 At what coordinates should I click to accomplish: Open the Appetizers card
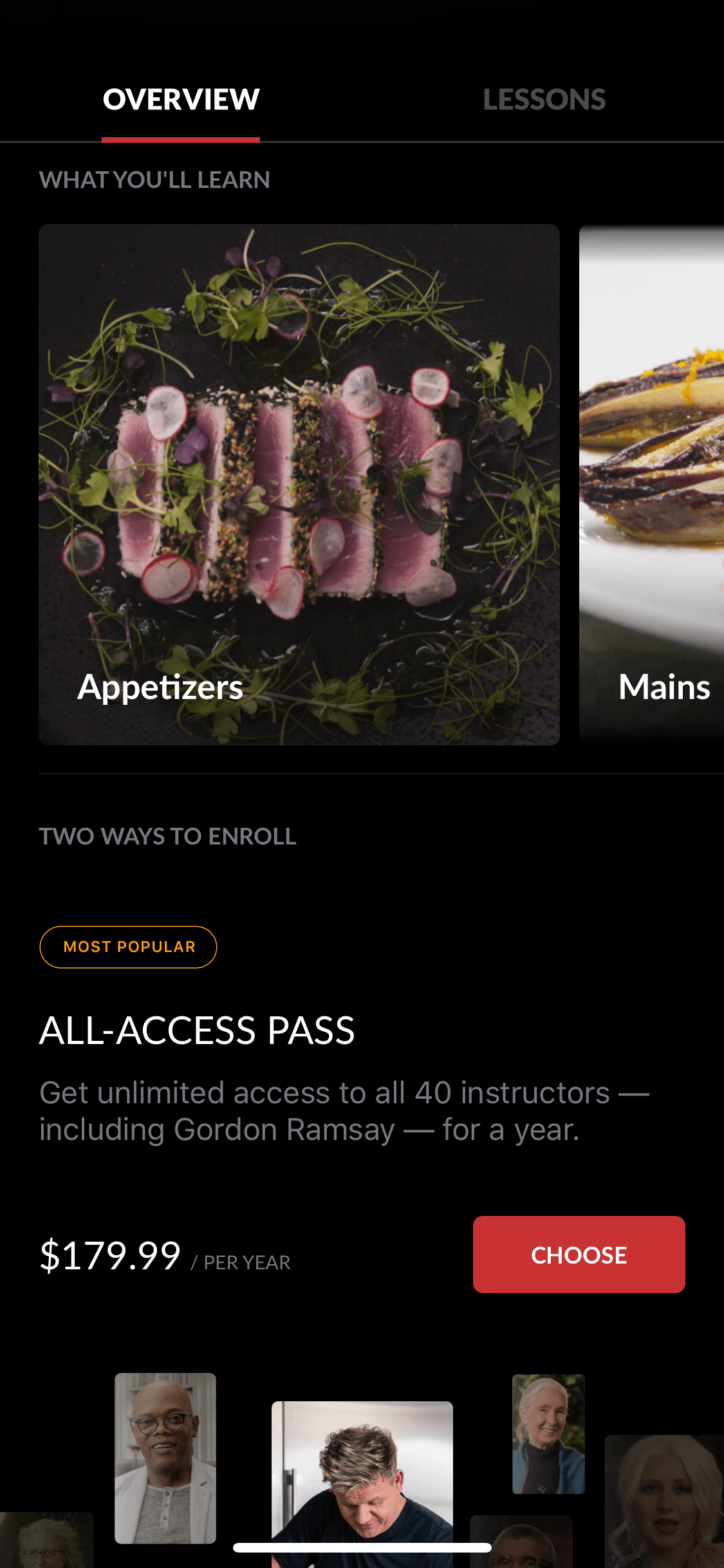299,484
